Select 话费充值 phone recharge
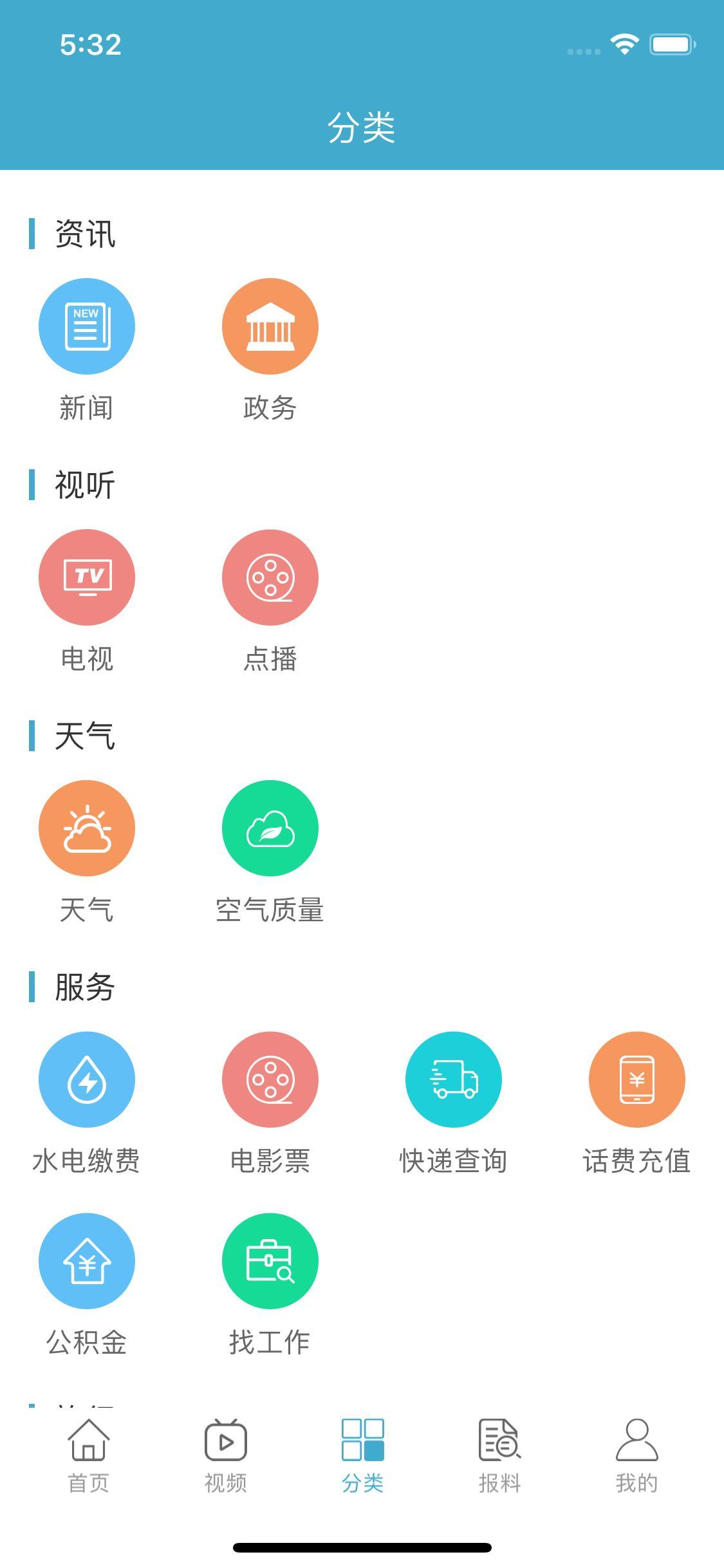The height and width of the screenshot is (1568, 724). click(x=636, y=1081)
